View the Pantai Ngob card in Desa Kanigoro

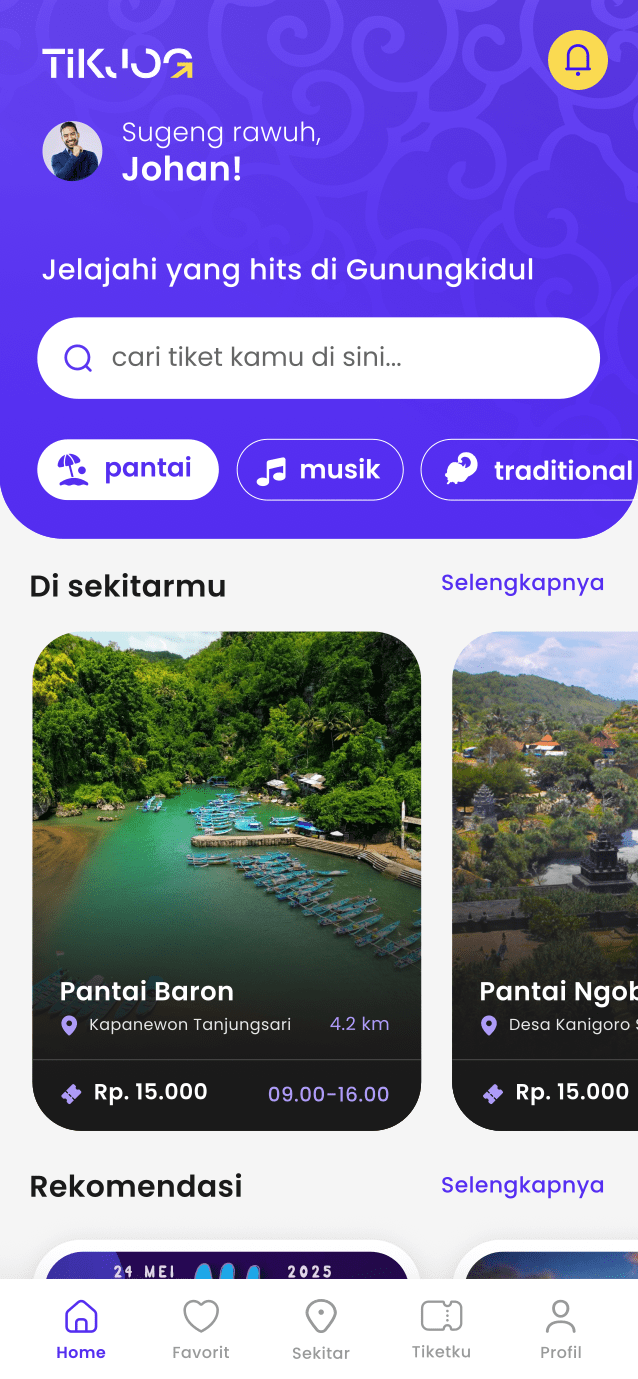click(x=545, y=880)
